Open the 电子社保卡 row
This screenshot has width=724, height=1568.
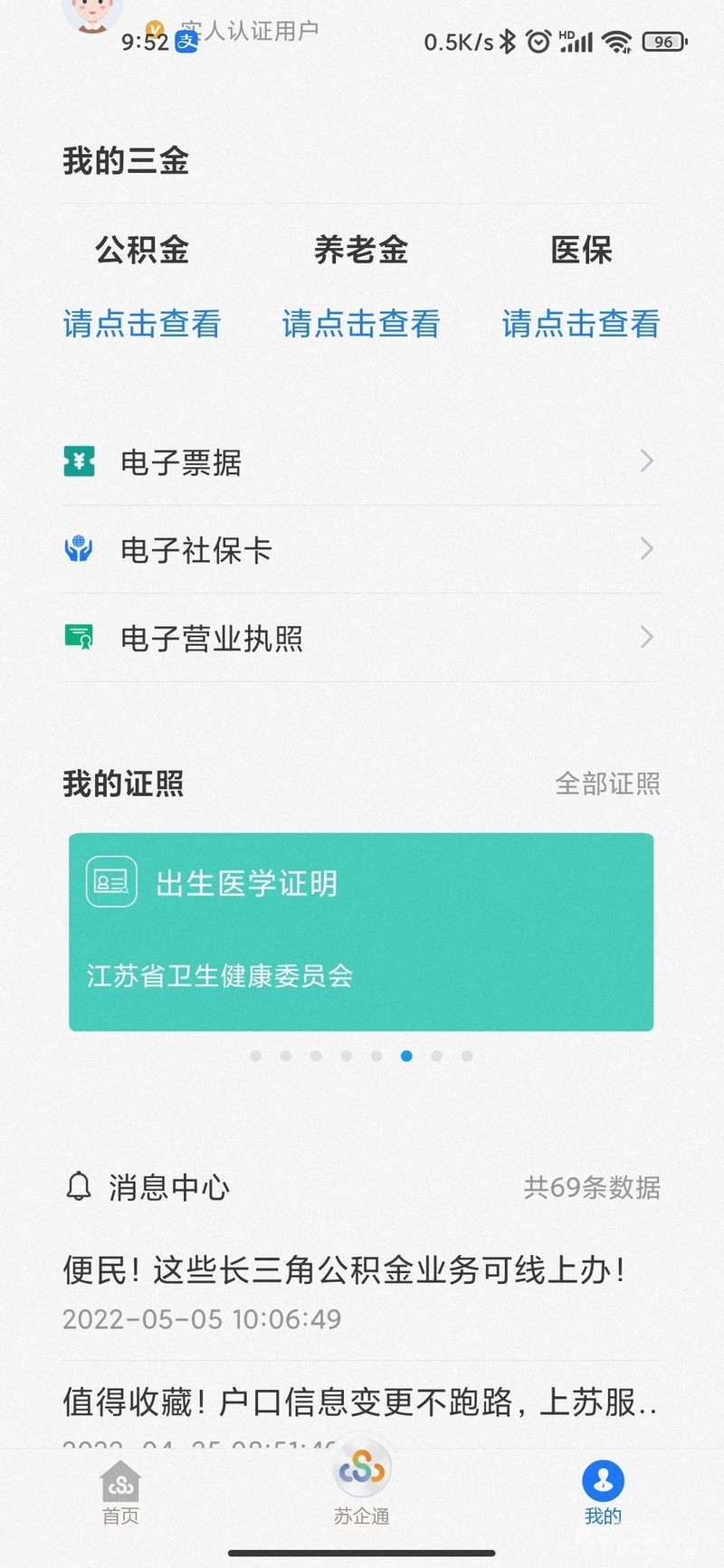coord(361,550)
